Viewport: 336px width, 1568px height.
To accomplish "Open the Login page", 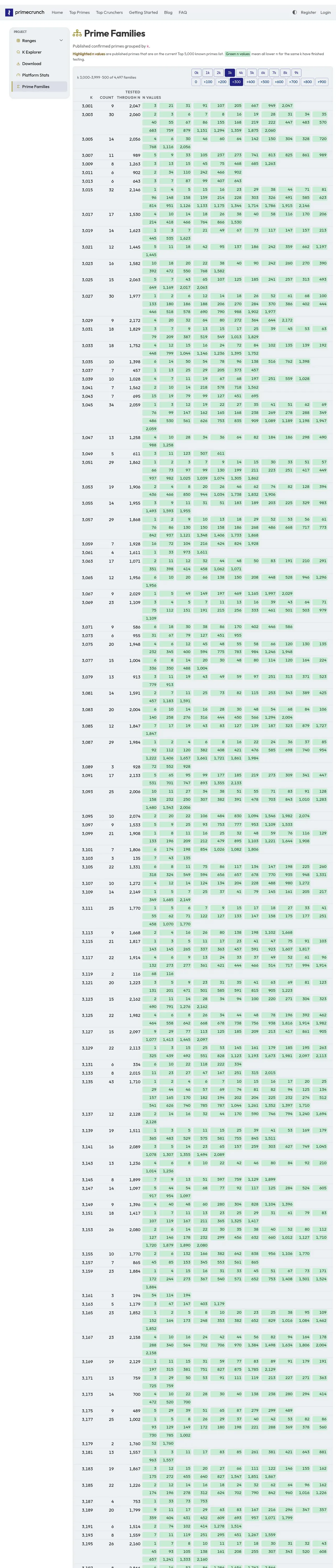I will click(x=326, y=12).
